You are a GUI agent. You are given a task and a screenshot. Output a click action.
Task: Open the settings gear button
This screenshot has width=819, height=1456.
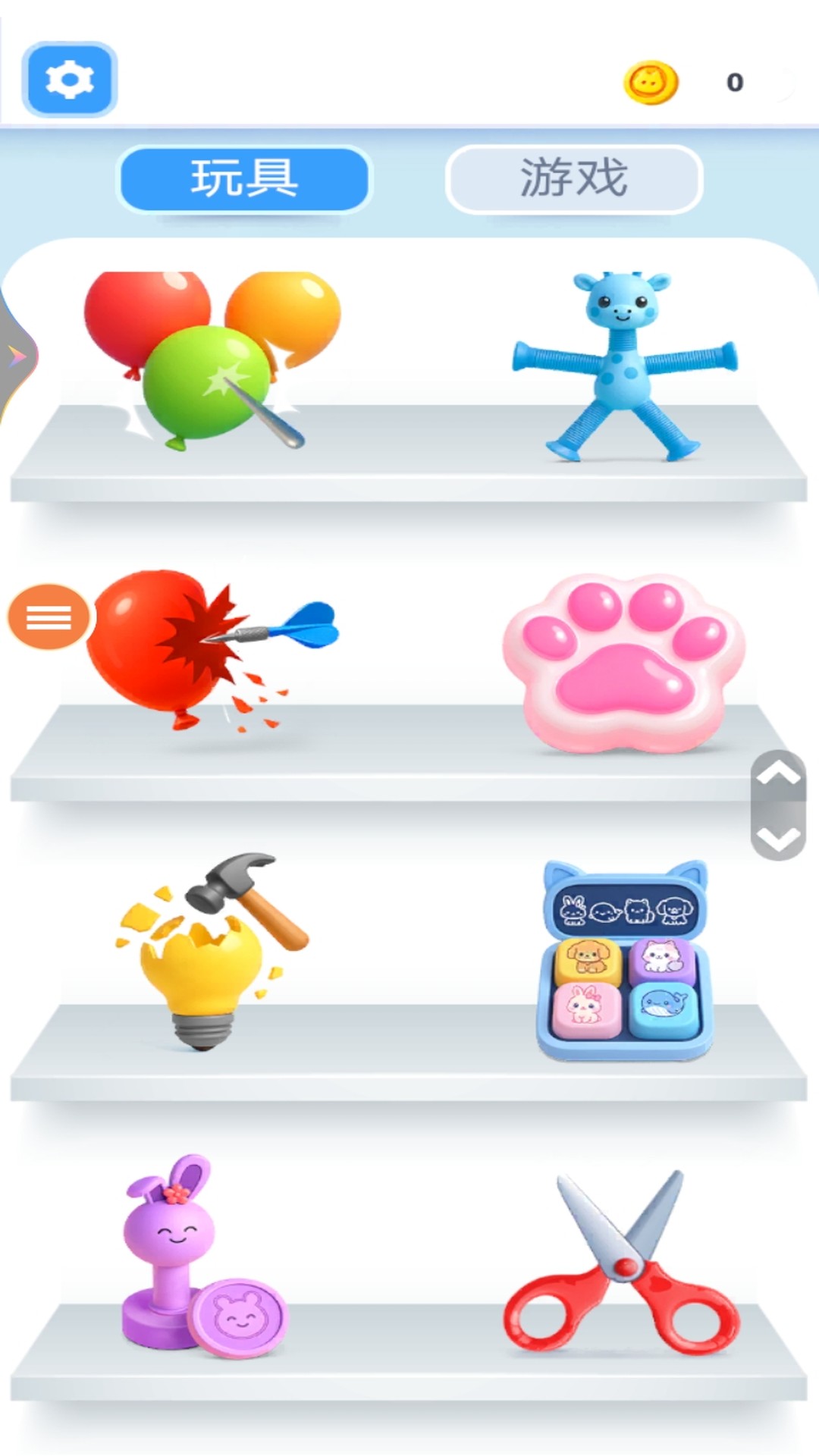click(69, 80)
